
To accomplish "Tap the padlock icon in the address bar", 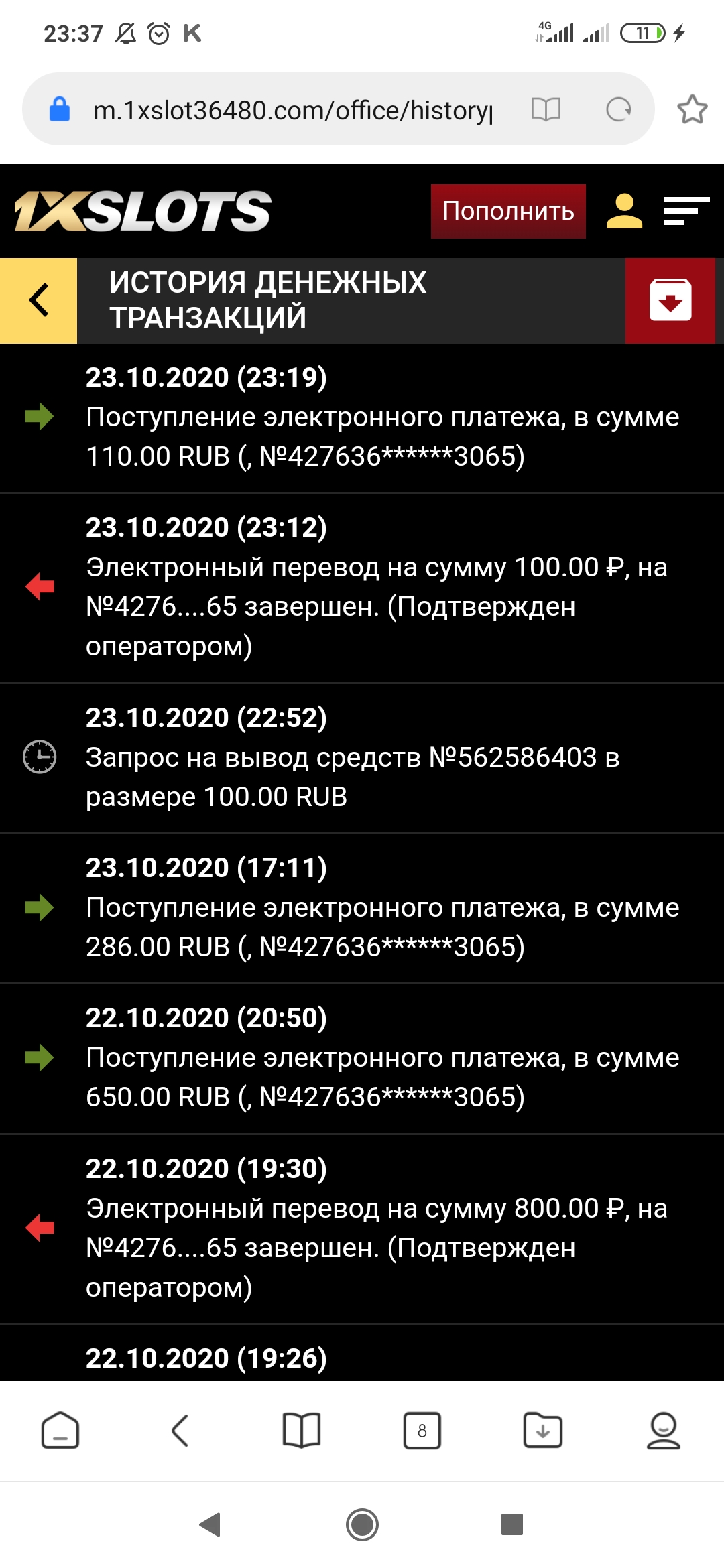I will (x=59, y=109).
